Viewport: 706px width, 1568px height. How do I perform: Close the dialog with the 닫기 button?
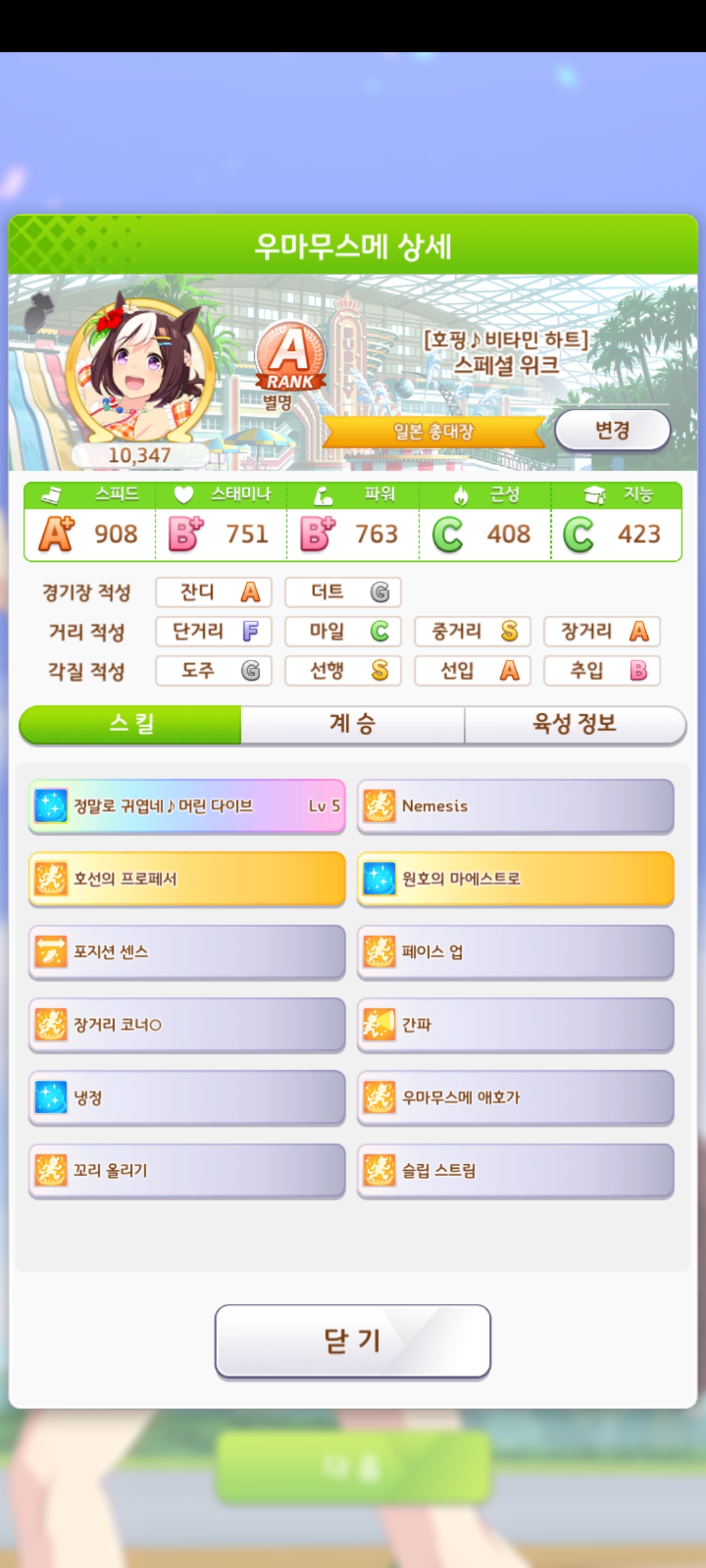click(352, 1341)
